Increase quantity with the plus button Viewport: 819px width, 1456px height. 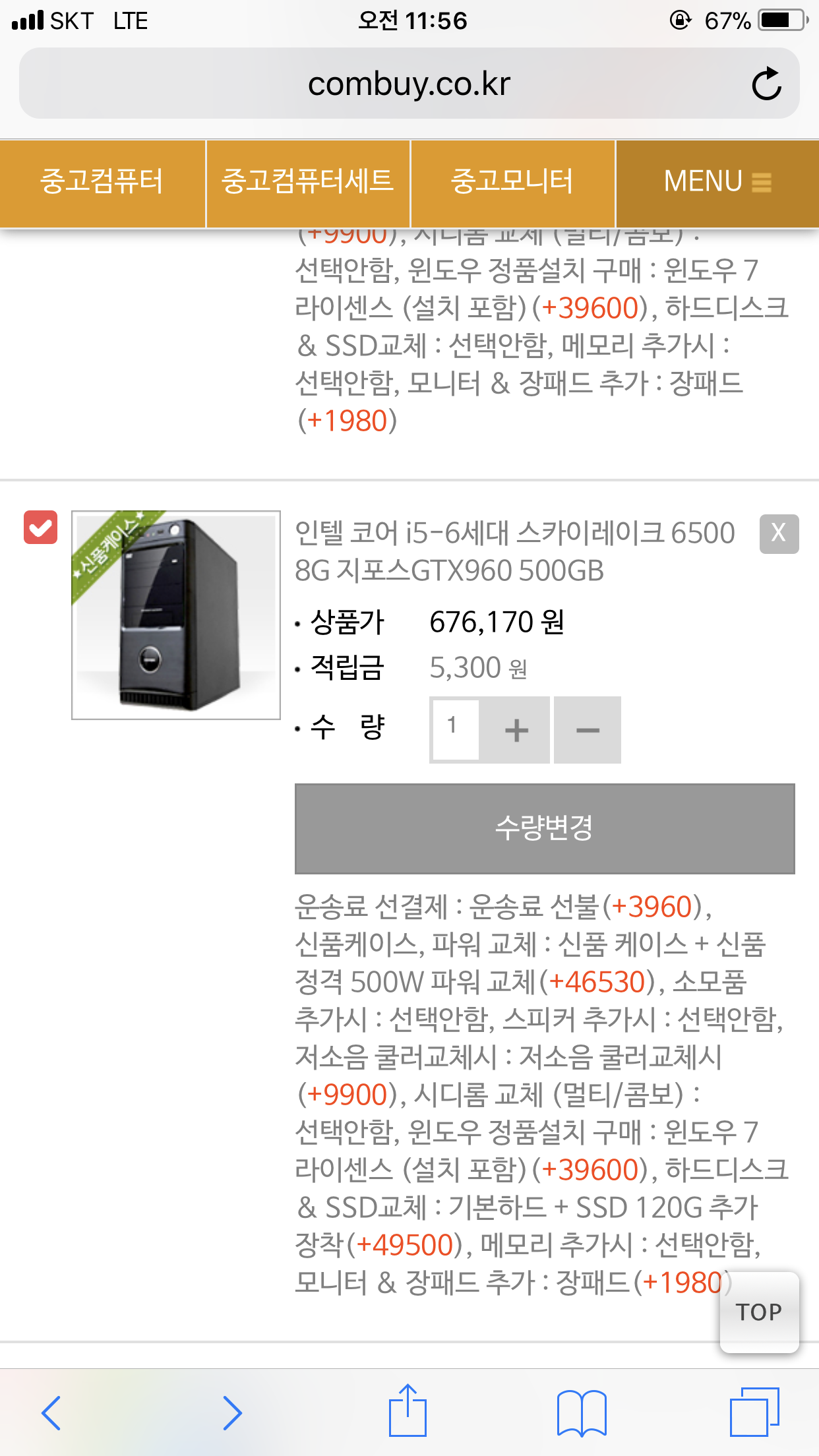[516, 730]
